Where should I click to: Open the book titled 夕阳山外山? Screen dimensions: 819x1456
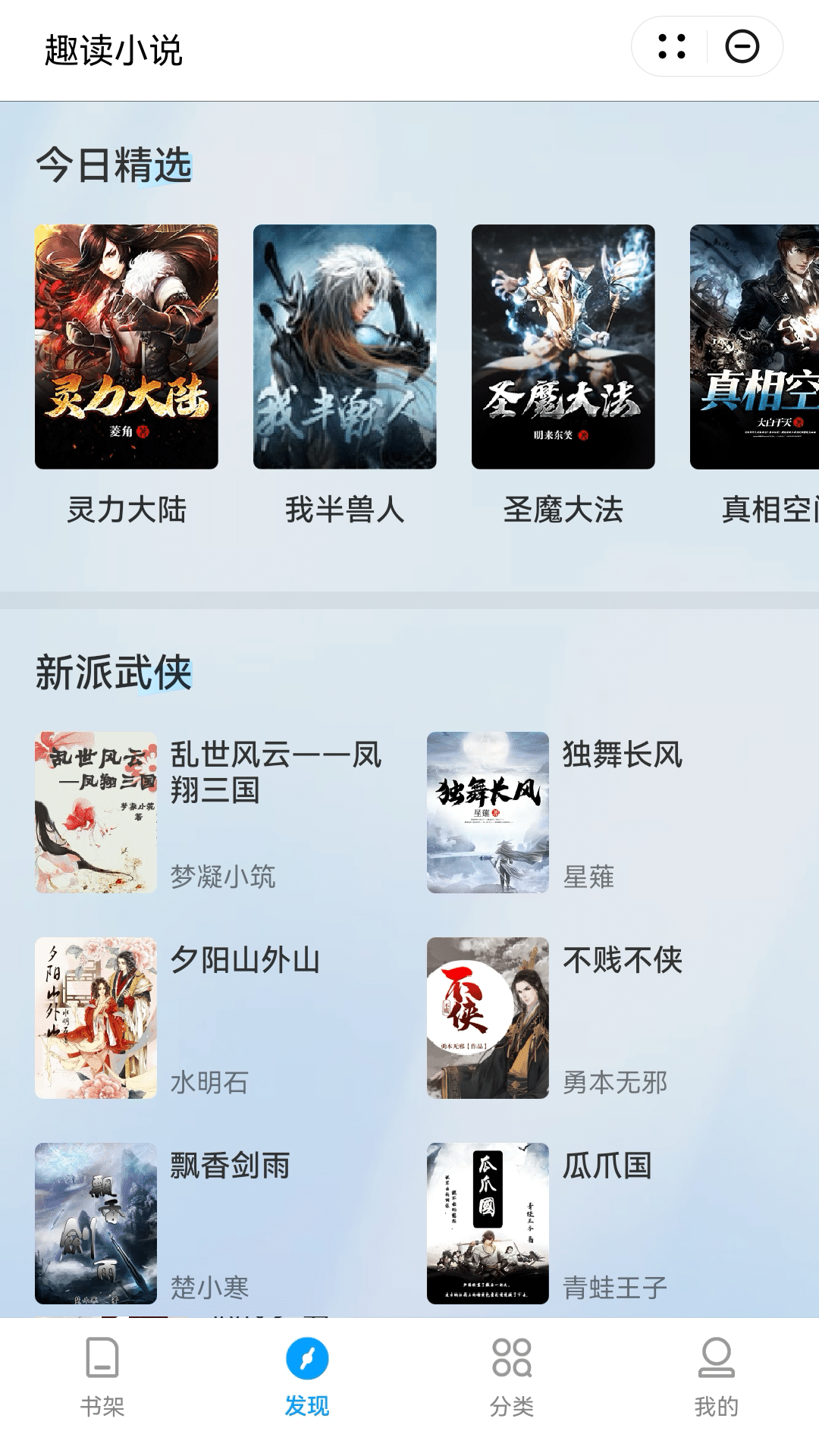click(243, 959)
